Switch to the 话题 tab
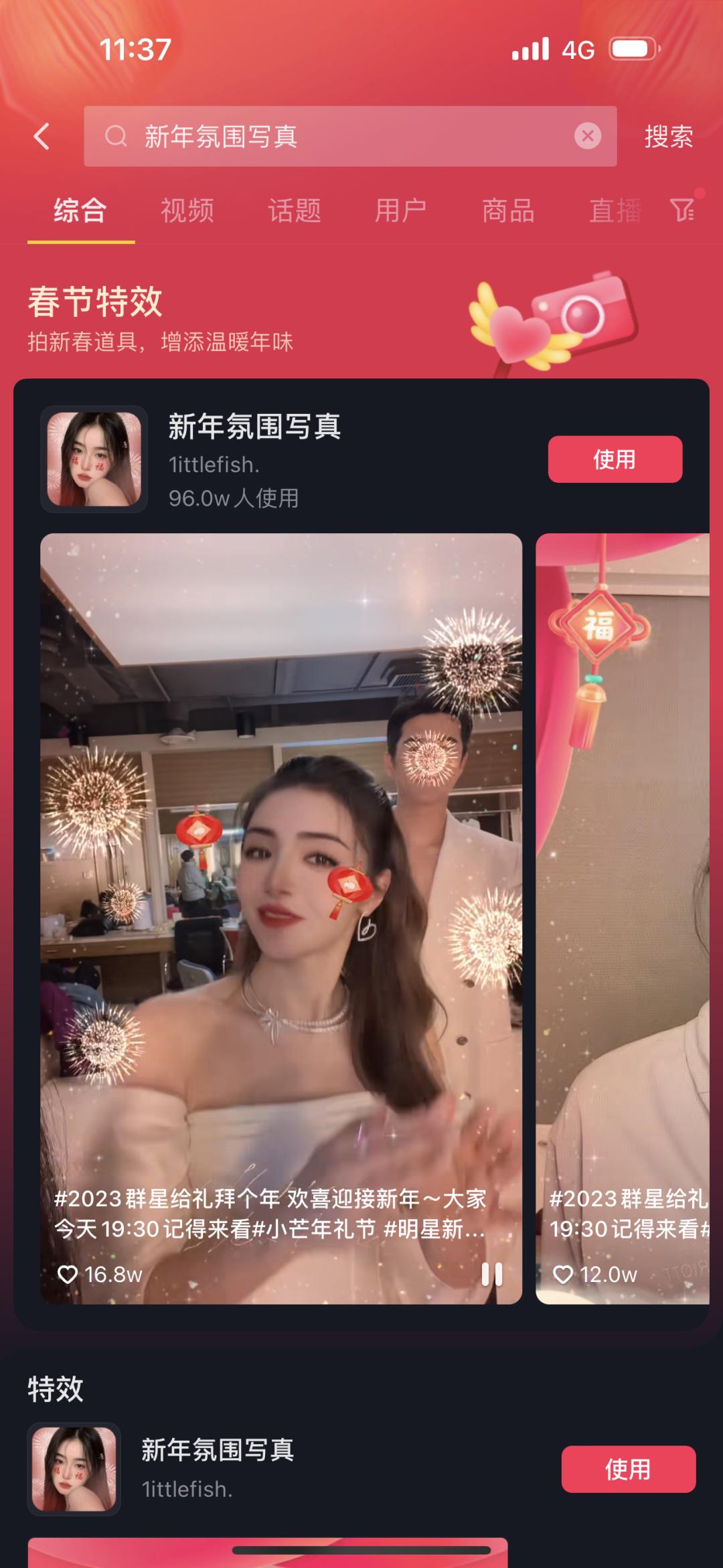 295,211
